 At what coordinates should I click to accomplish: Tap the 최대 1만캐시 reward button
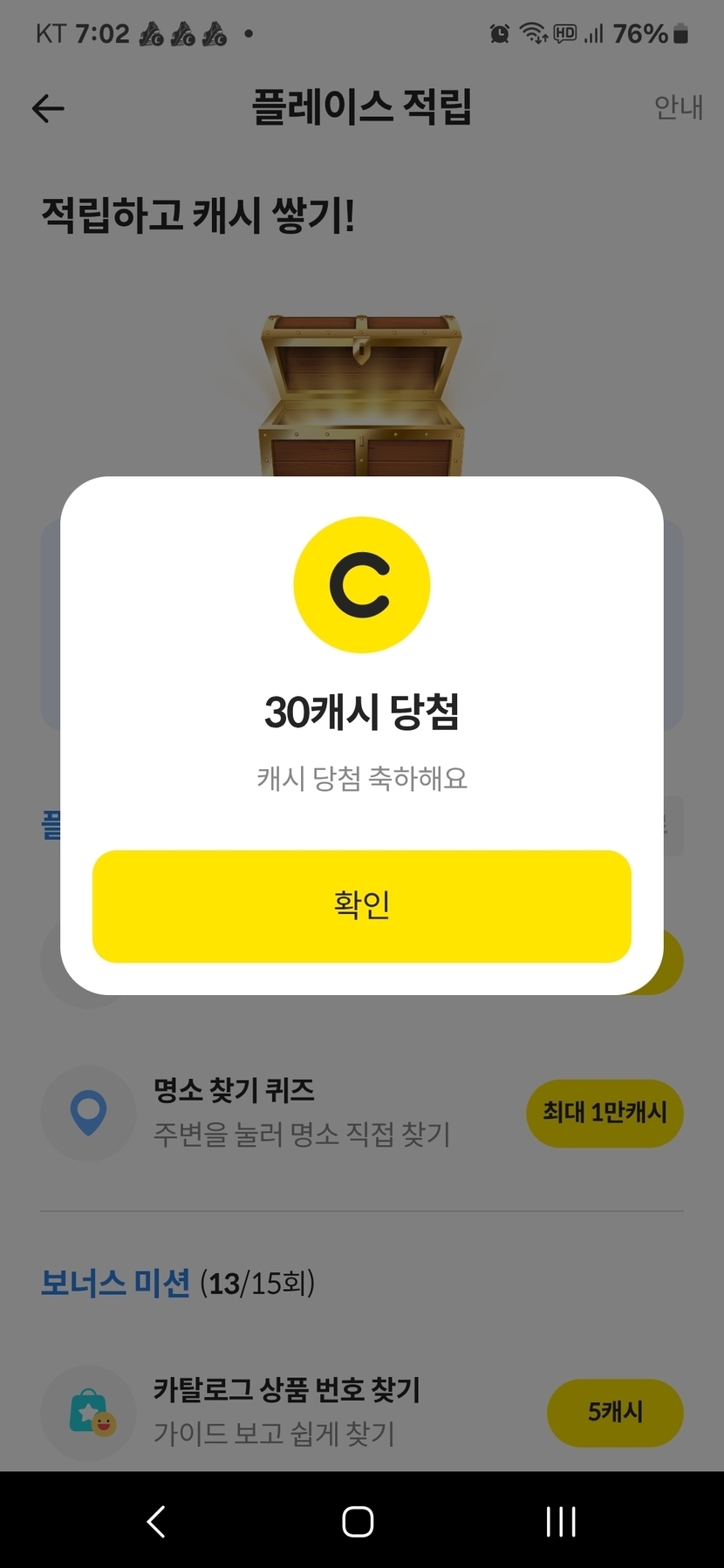point(604,1113)
